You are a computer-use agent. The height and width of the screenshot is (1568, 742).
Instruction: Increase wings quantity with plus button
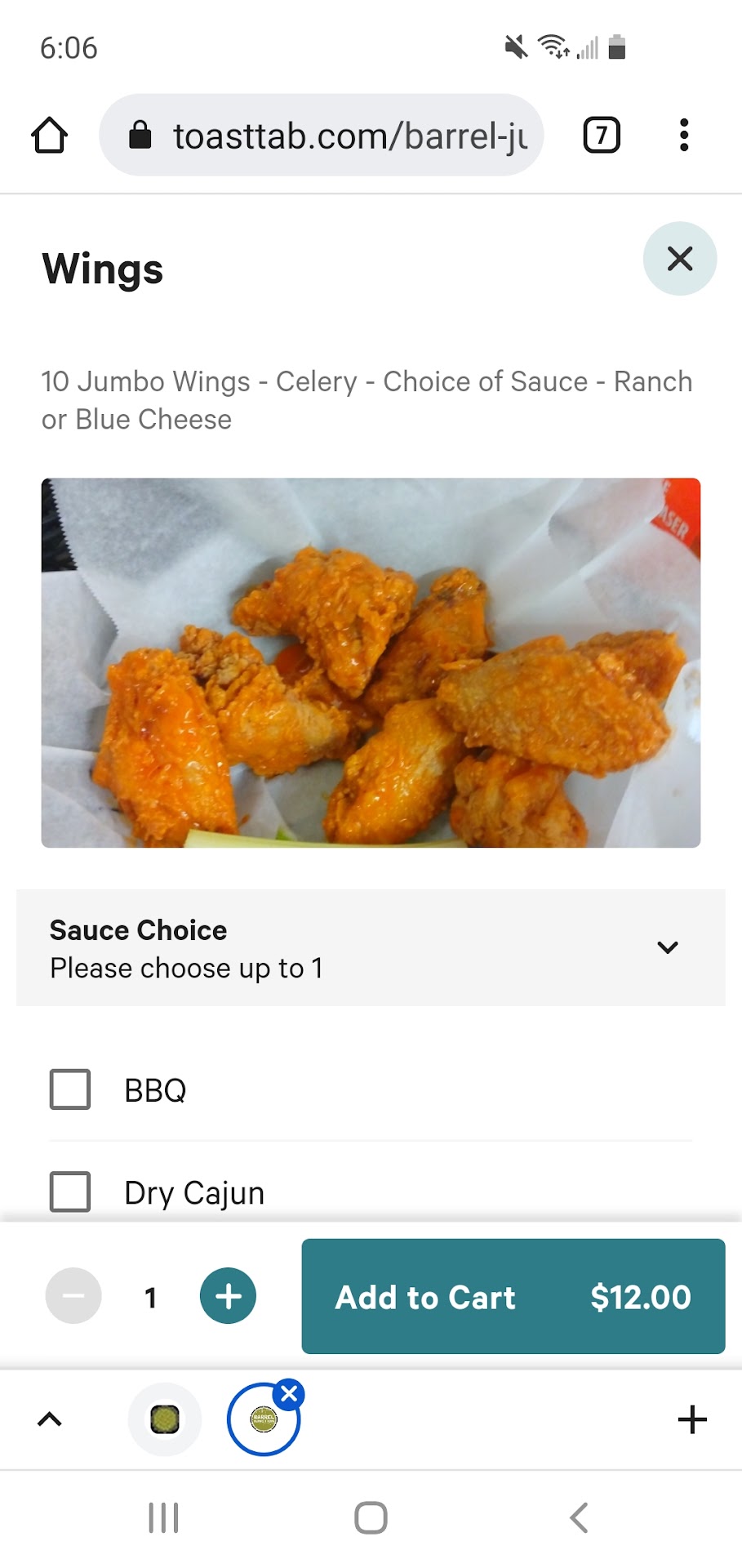tap(228, 1296)
